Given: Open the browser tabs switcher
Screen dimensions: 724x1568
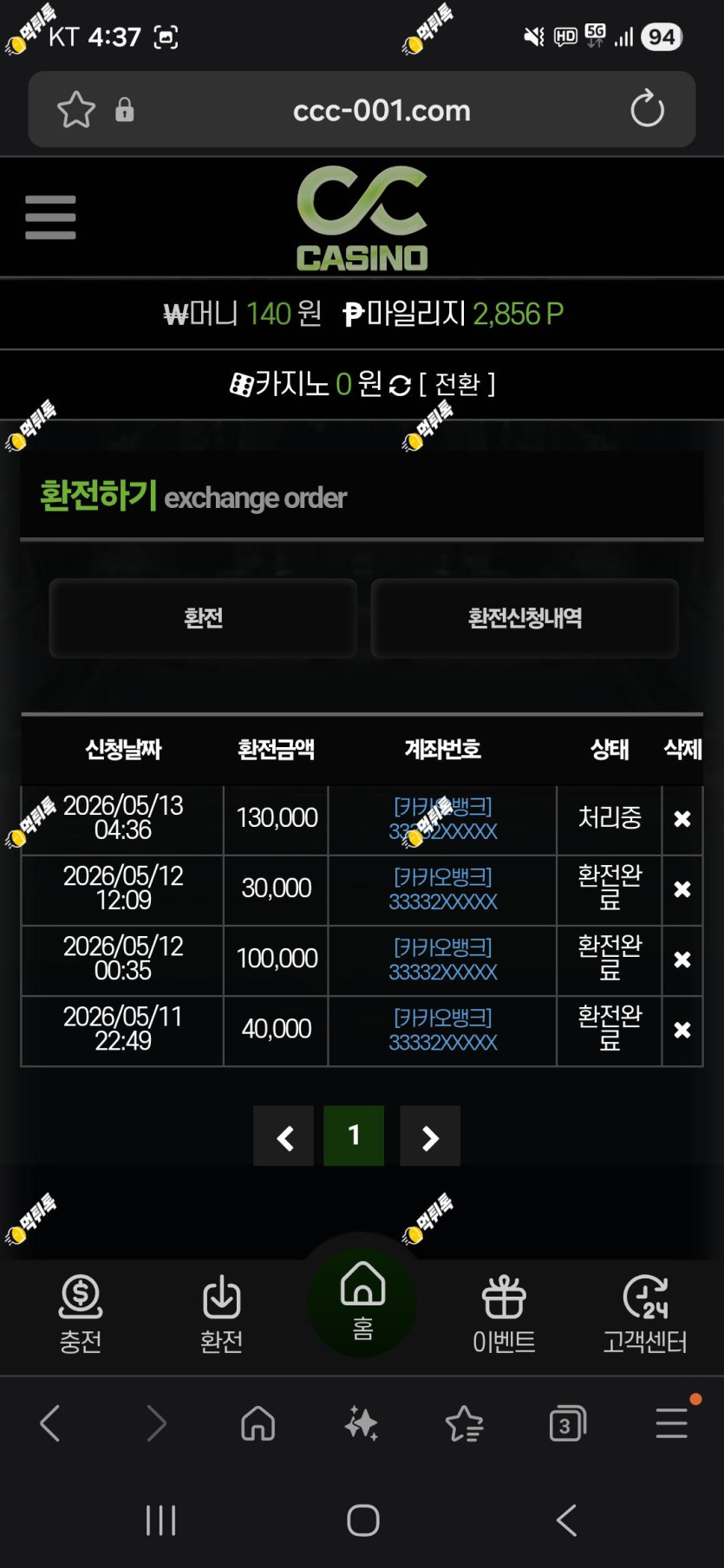Looking at the screenshot, I should click(567, 1423).
